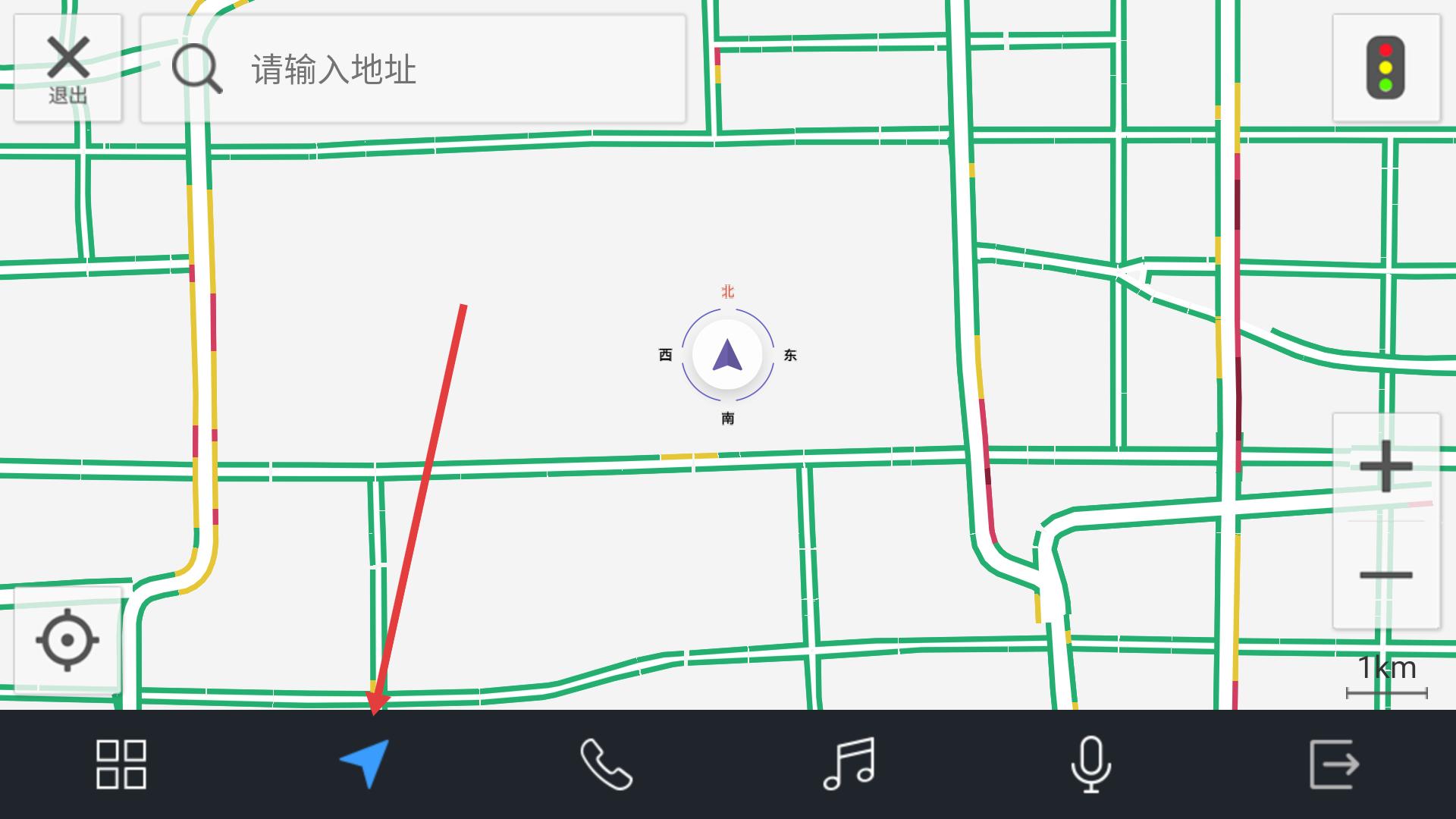Toggle the traffic light layer
This screenshot has width=1456, height=819.
tap(1385, 68)
